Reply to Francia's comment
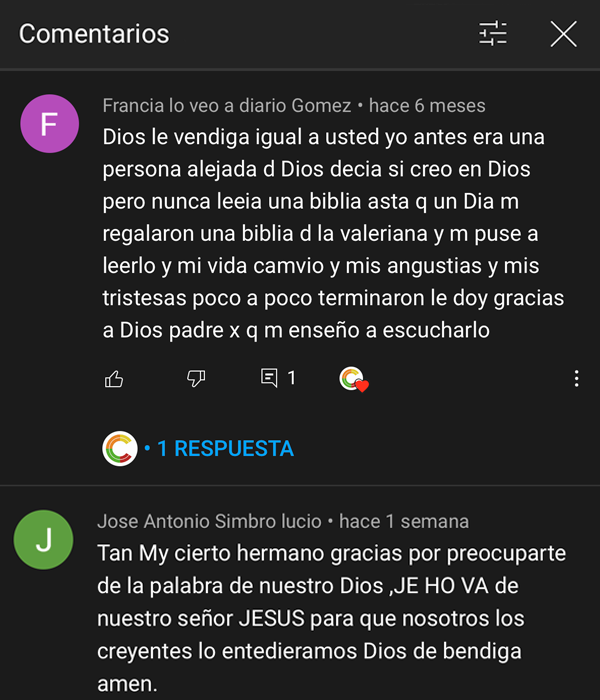 (x=269, y=378)
